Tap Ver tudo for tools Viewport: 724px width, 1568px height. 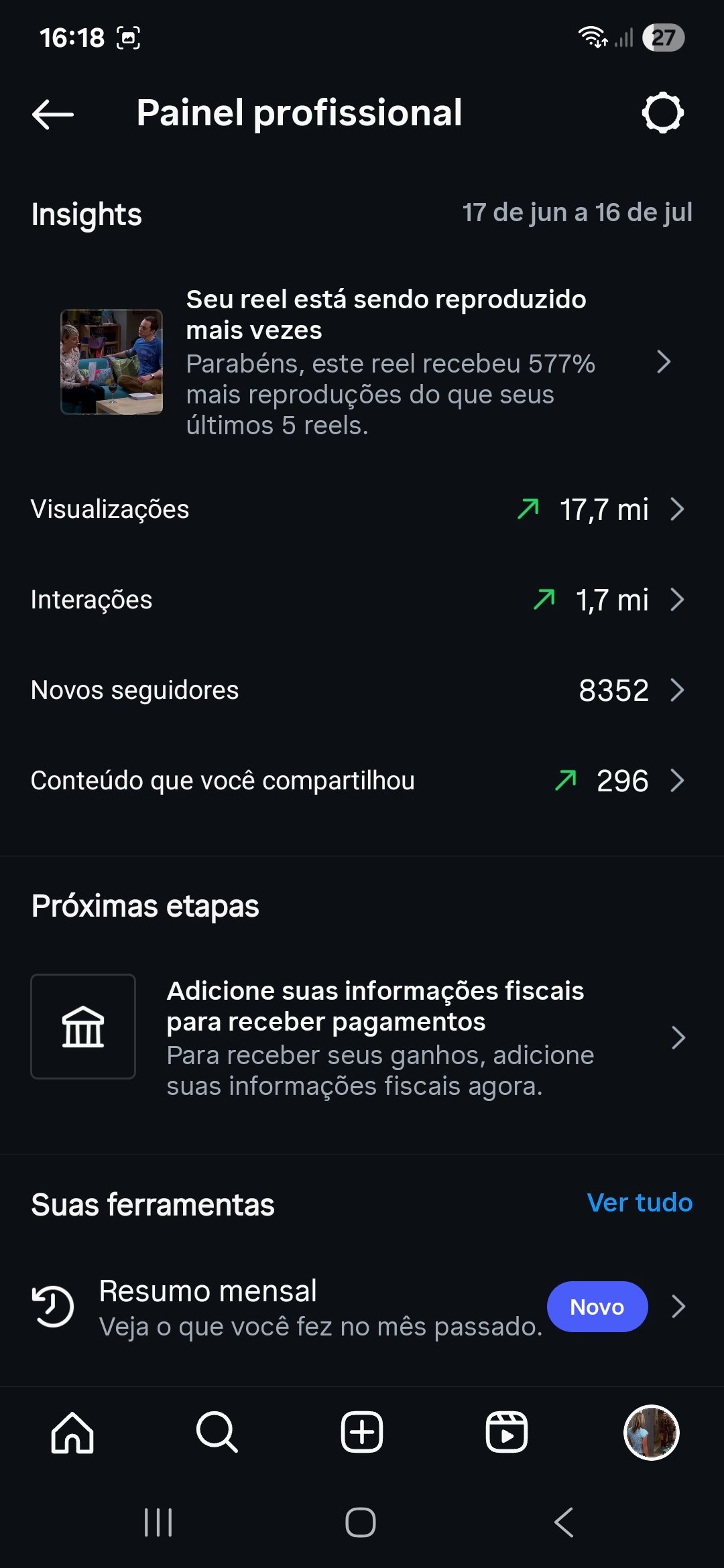[640, 1203]
